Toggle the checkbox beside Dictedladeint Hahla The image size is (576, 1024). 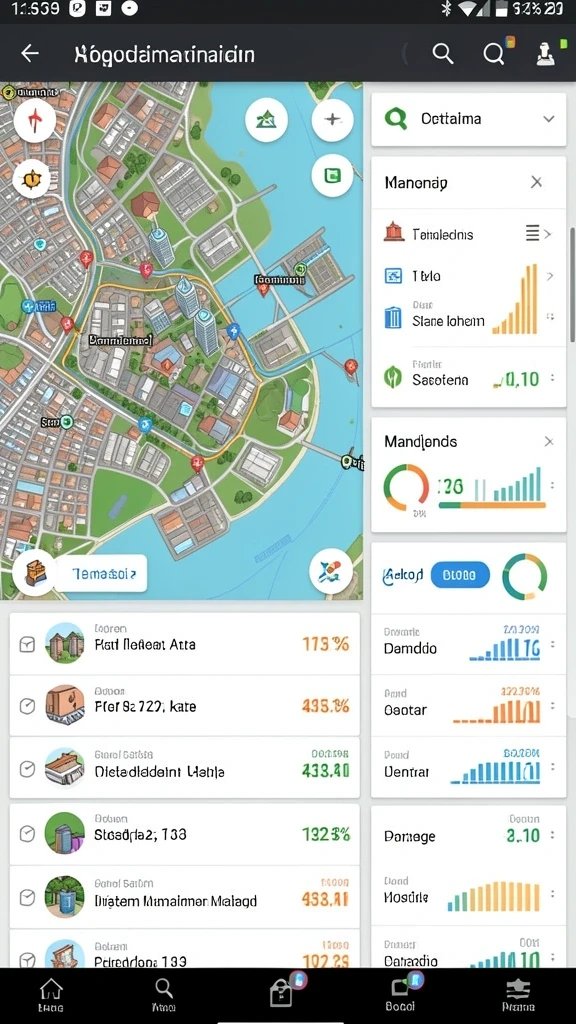click(27, 769)
